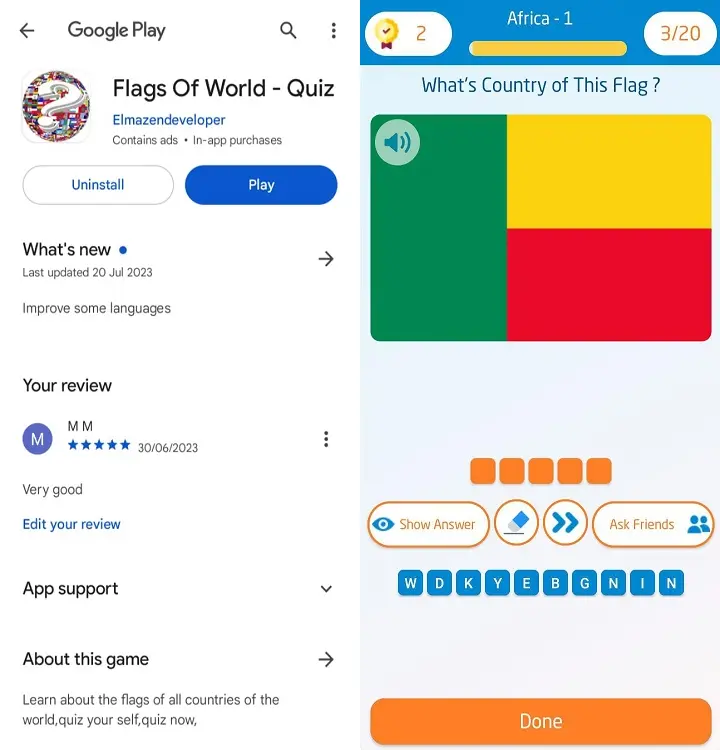Open the What's new details arrow
This screenshot has width=720, height=750.
point(326,259)
